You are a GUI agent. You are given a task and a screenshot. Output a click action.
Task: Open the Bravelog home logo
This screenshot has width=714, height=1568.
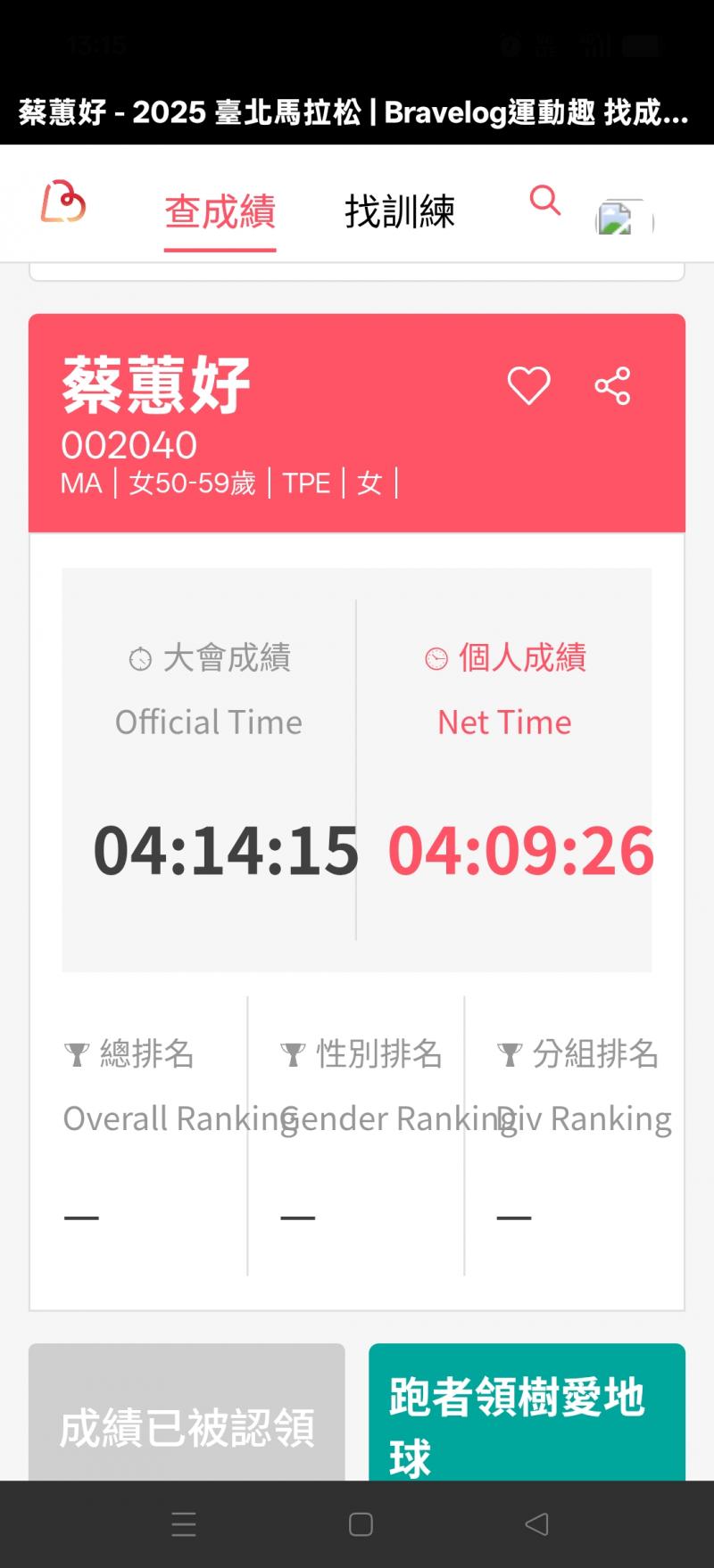(63, 202)
